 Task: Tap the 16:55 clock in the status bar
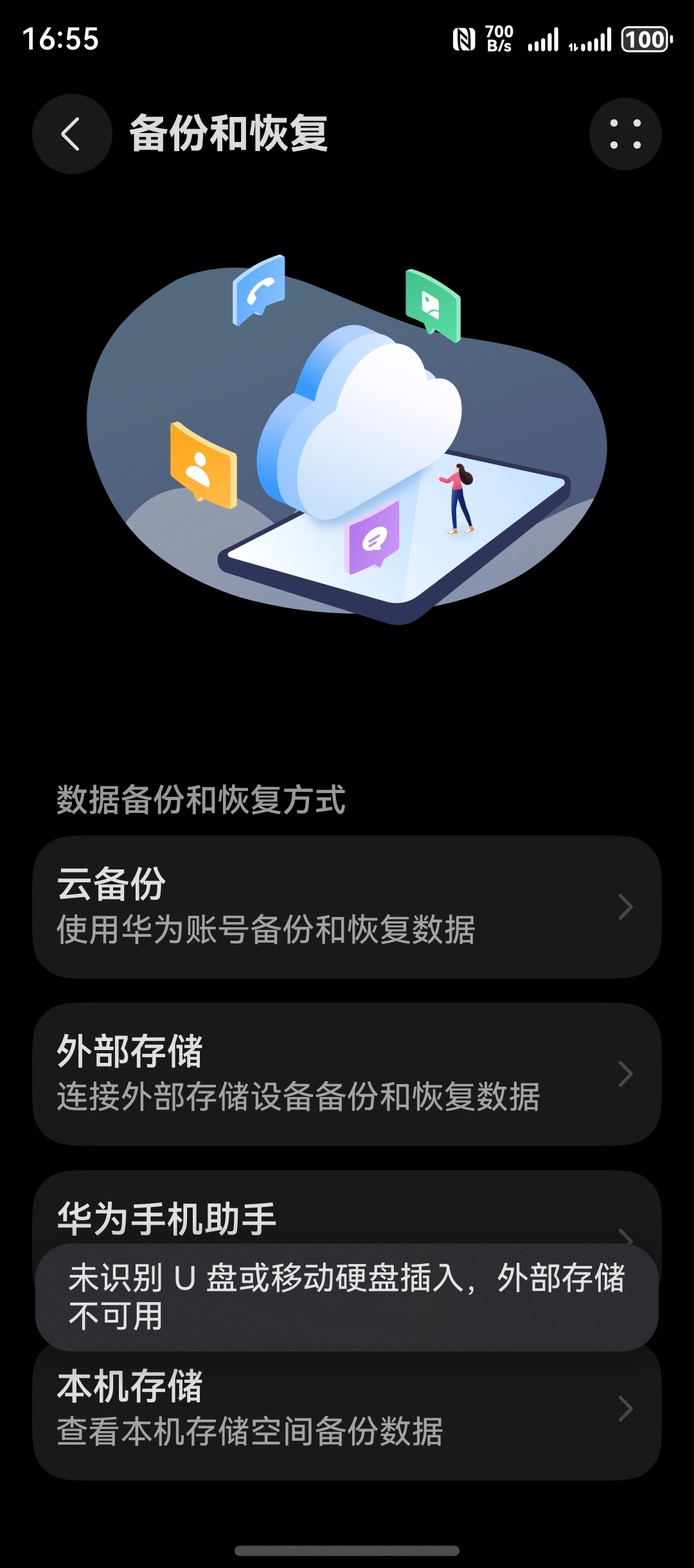coord(61,40)
